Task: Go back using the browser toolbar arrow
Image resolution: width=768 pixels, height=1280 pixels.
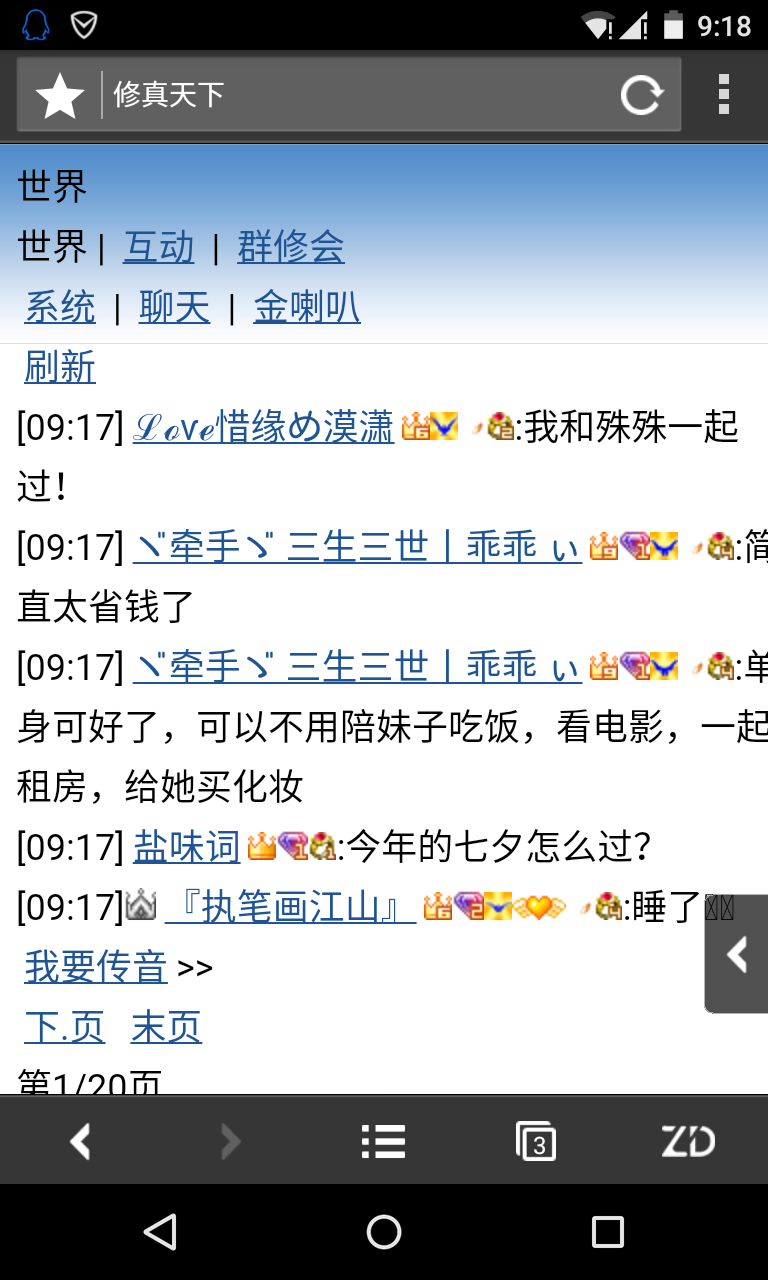Action: (80, 1141)
